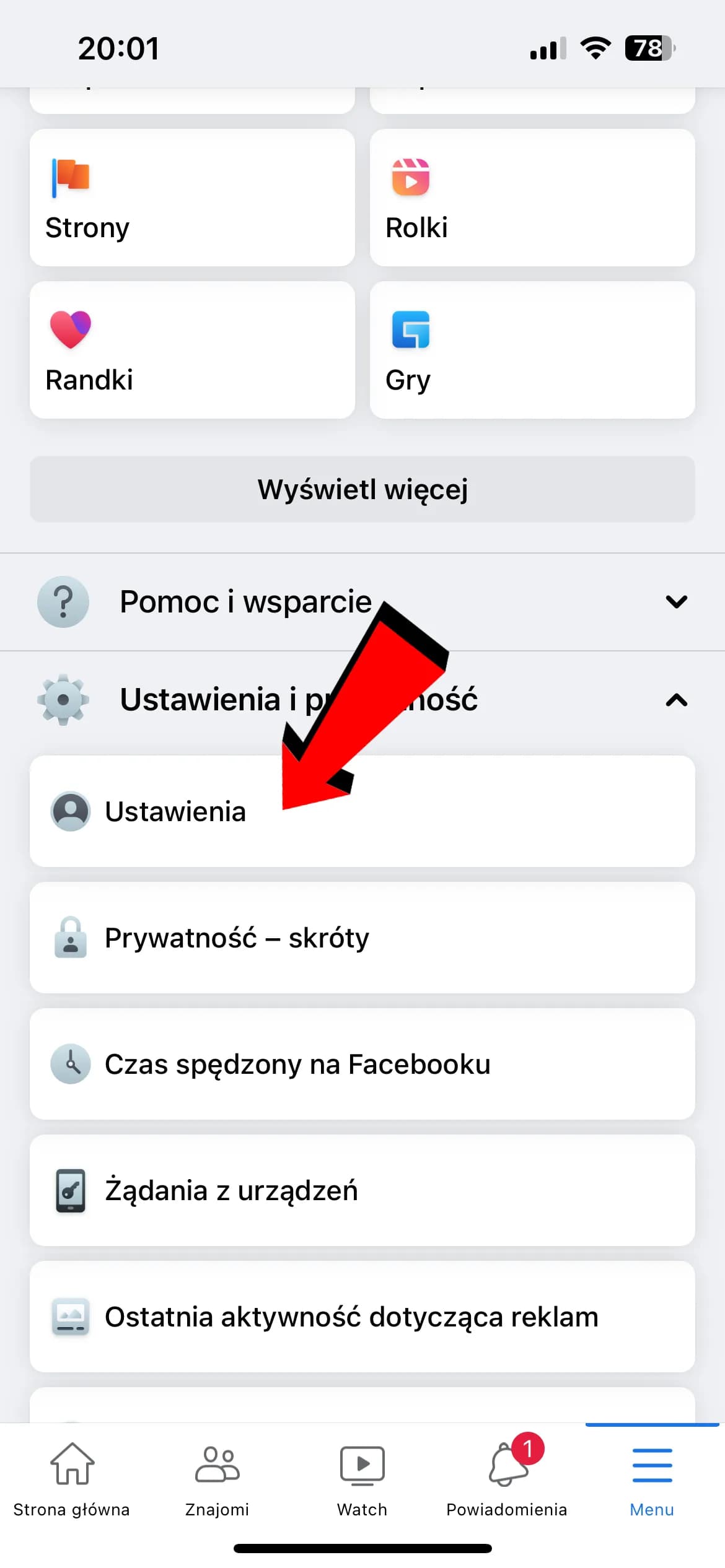Open Ostatnia aktywność dotycząca reklam

362,1317
